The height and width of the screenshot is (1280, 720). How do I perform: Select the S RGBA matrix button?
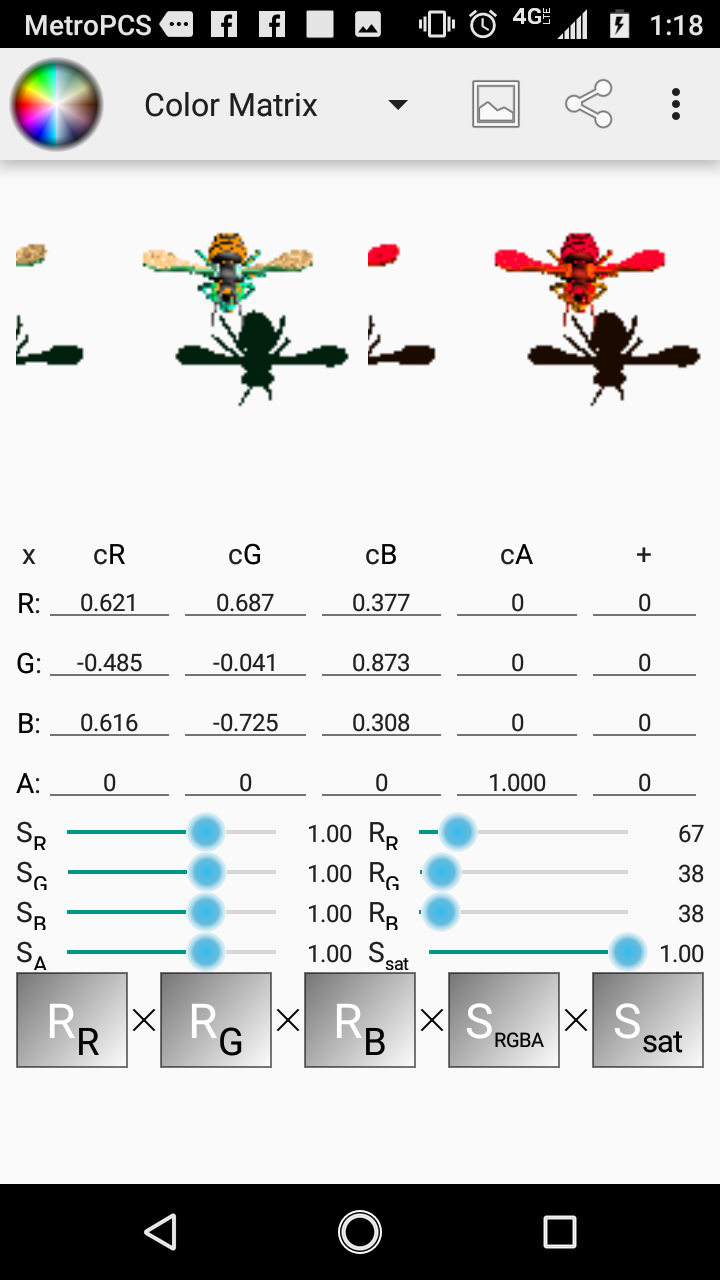click(504, 1020)
